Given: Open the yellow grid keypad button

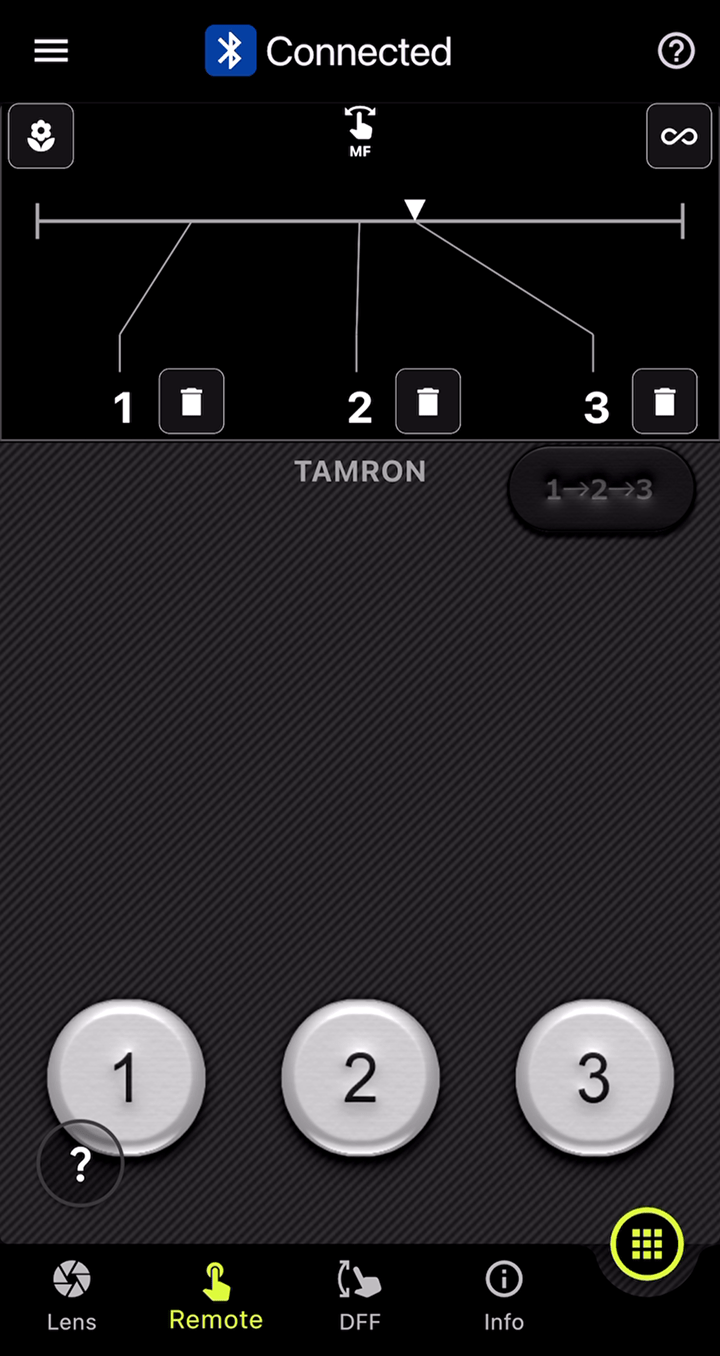Looking at the screenshot, I should point(647,1243).
